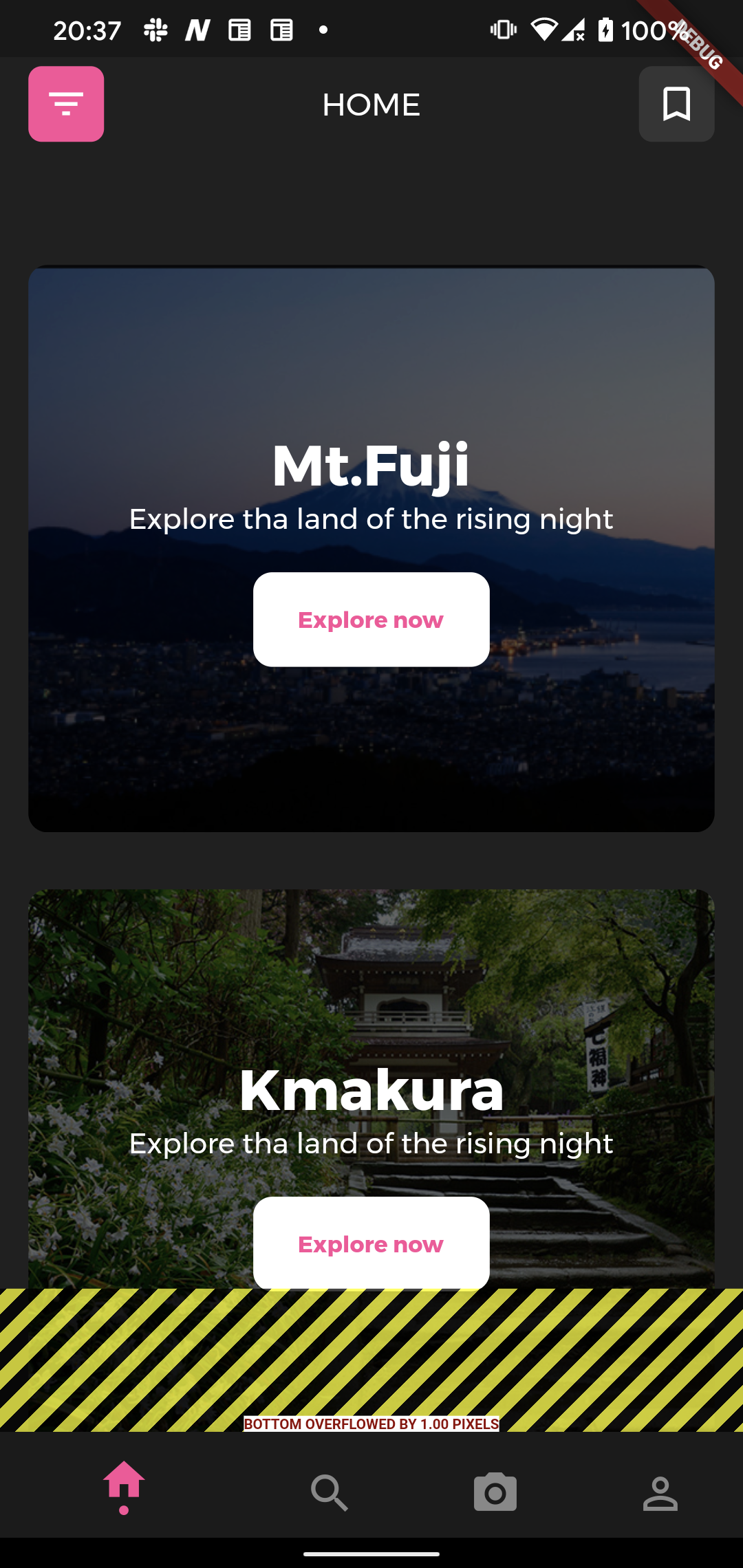Switch to the profile tab
This screenshot has height=1568, width=743.
660,1492
